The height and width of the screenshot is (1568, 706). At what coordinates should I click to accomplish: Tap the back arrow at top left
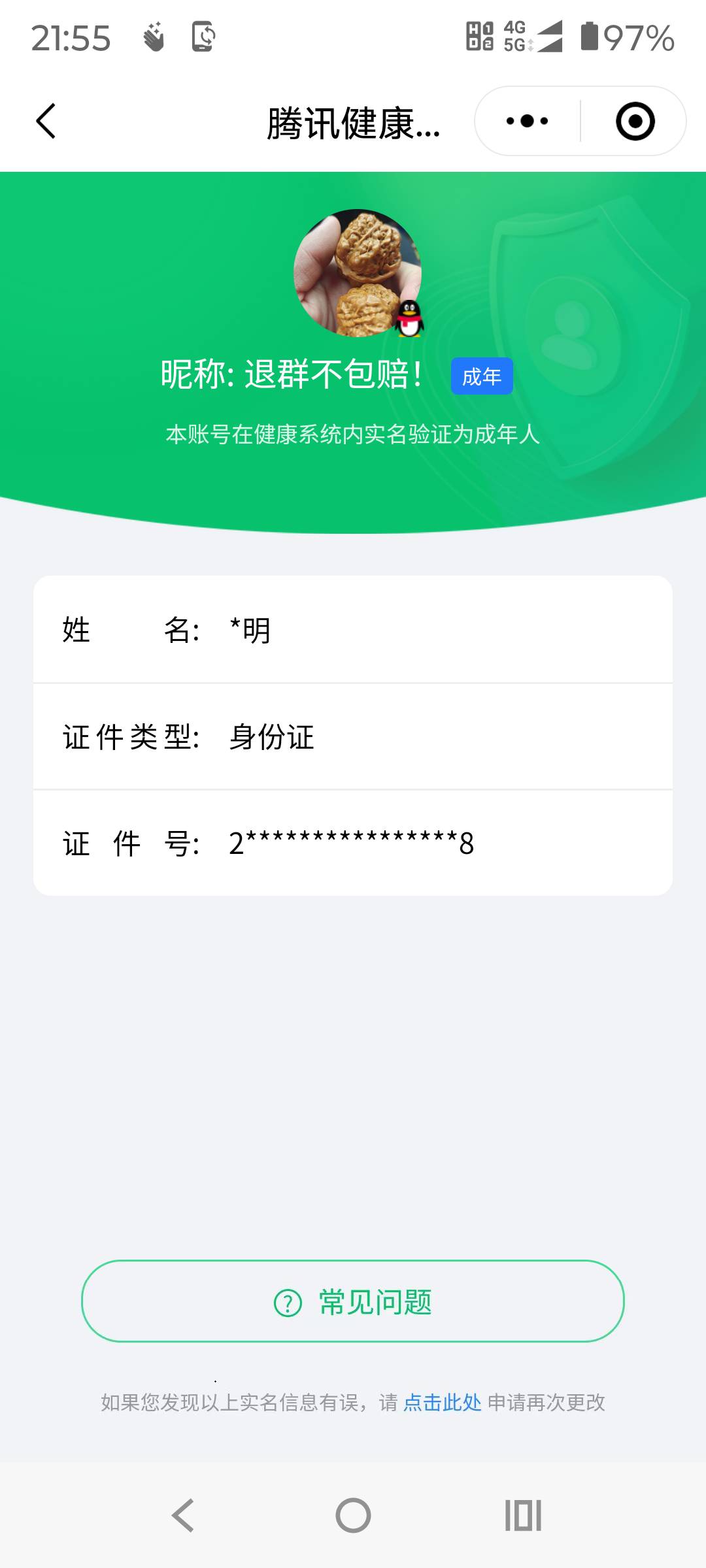(46, 122)
